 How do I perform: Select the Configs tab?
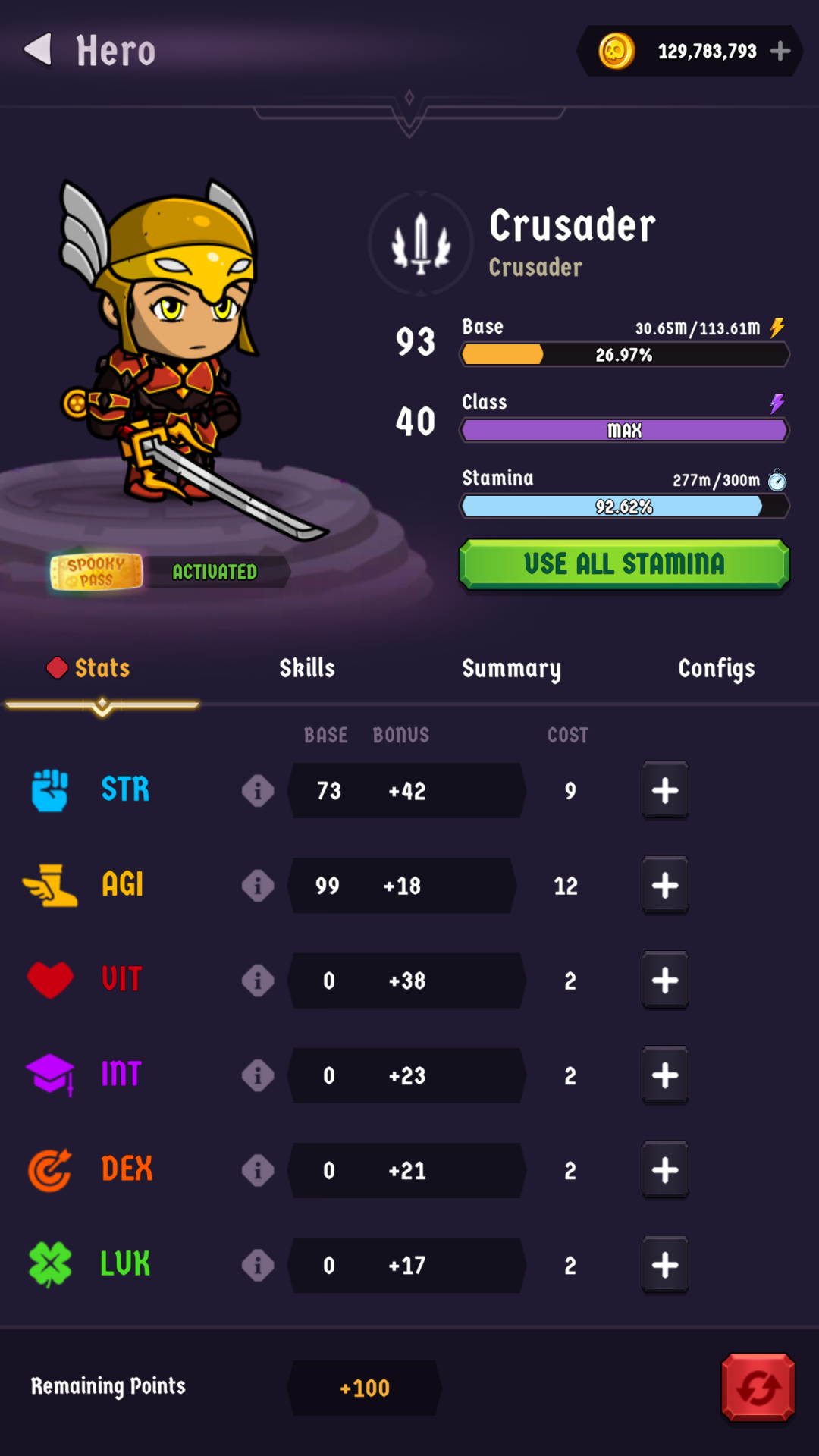(715, 670)
